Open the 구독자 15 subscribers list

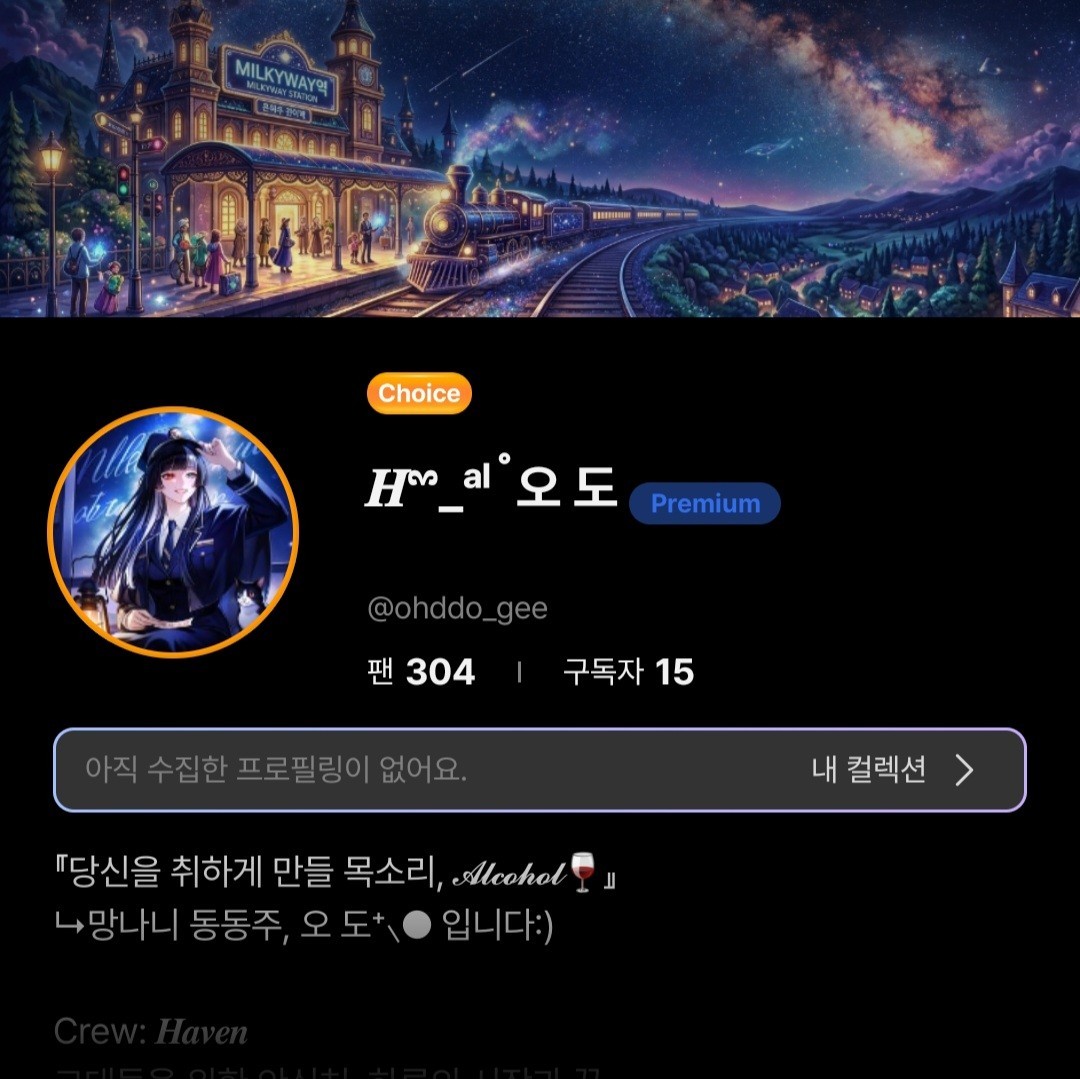click(628, 672)
